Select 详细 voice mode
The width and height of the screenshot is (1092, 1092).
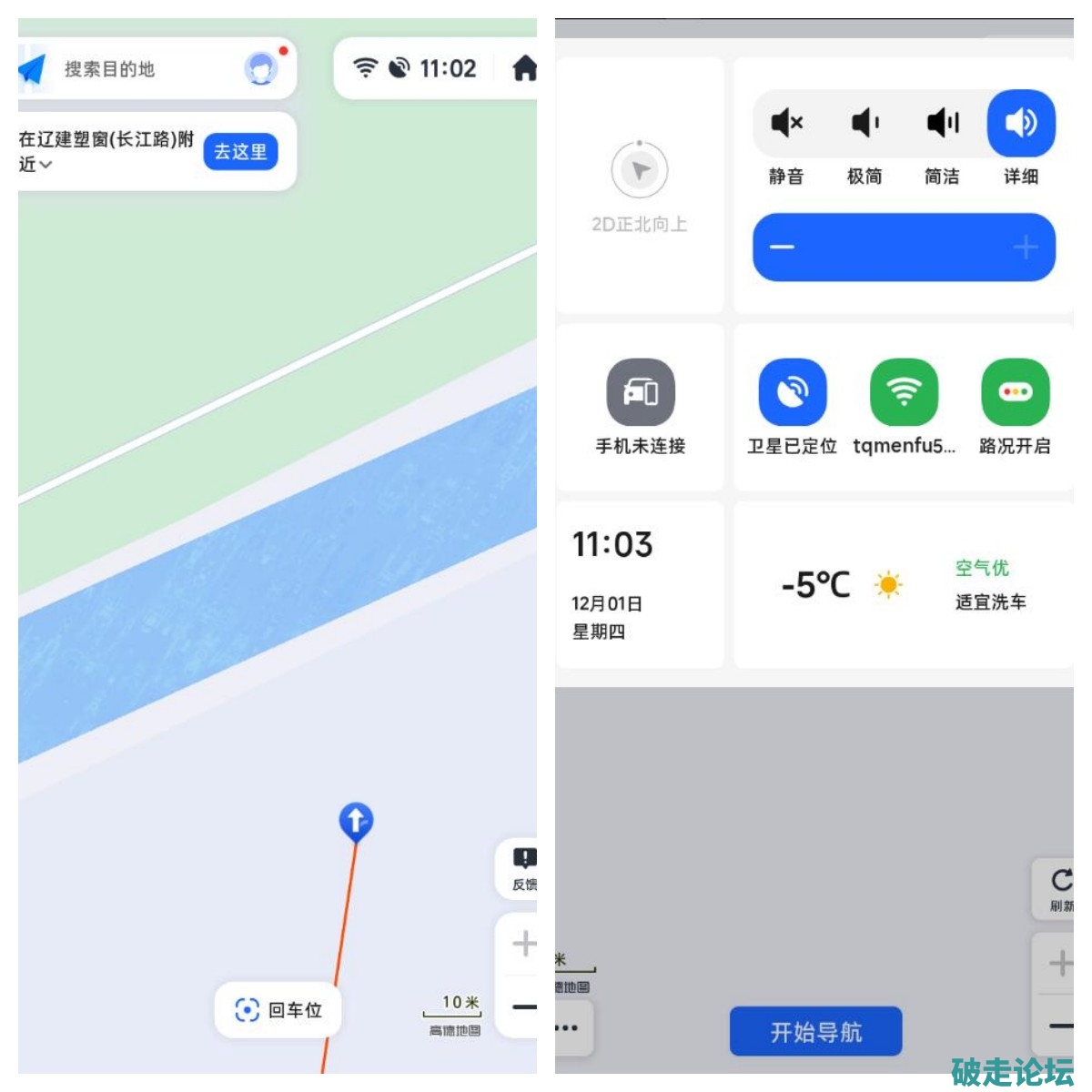pyautogui.click(x=1021, y=123)
